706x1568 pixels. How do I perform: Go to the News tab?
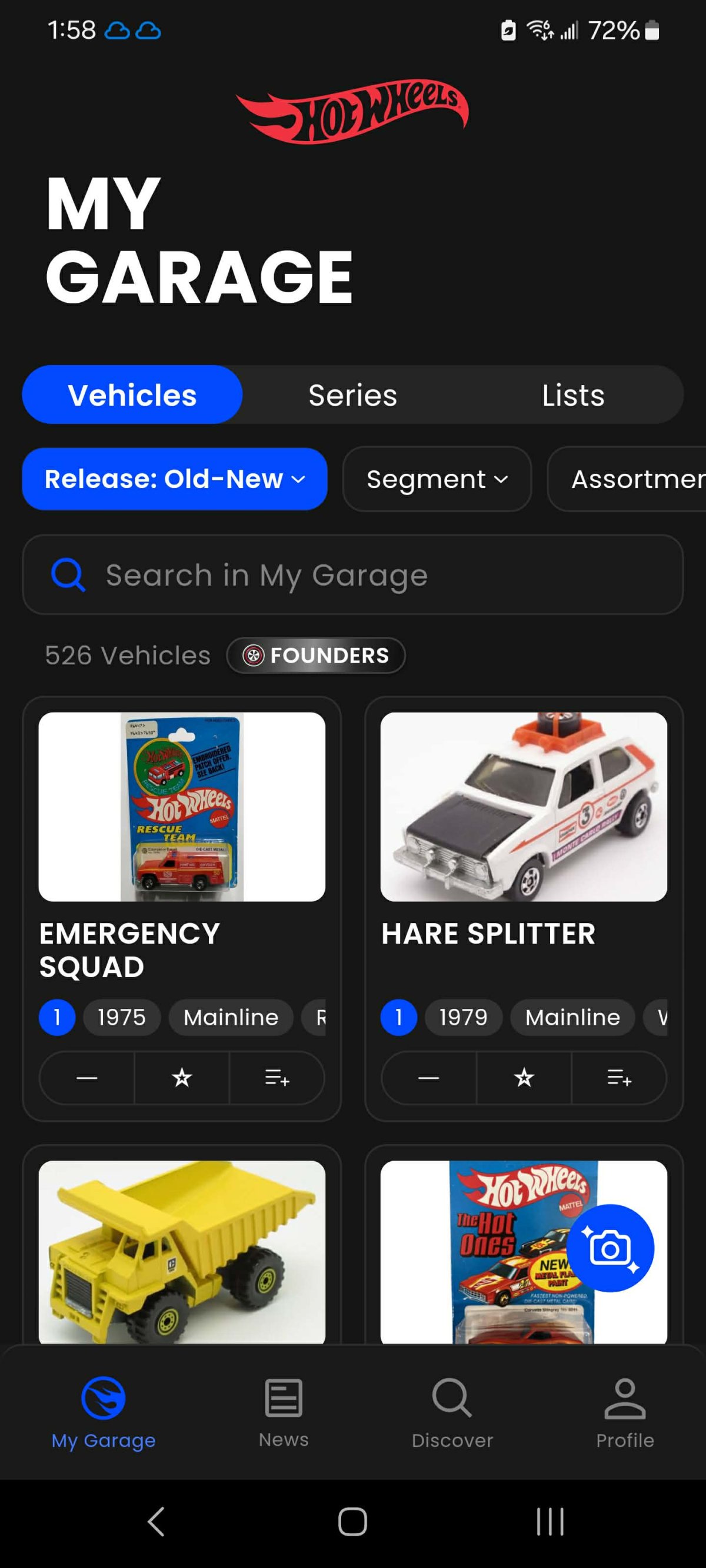pos(283,1413)
